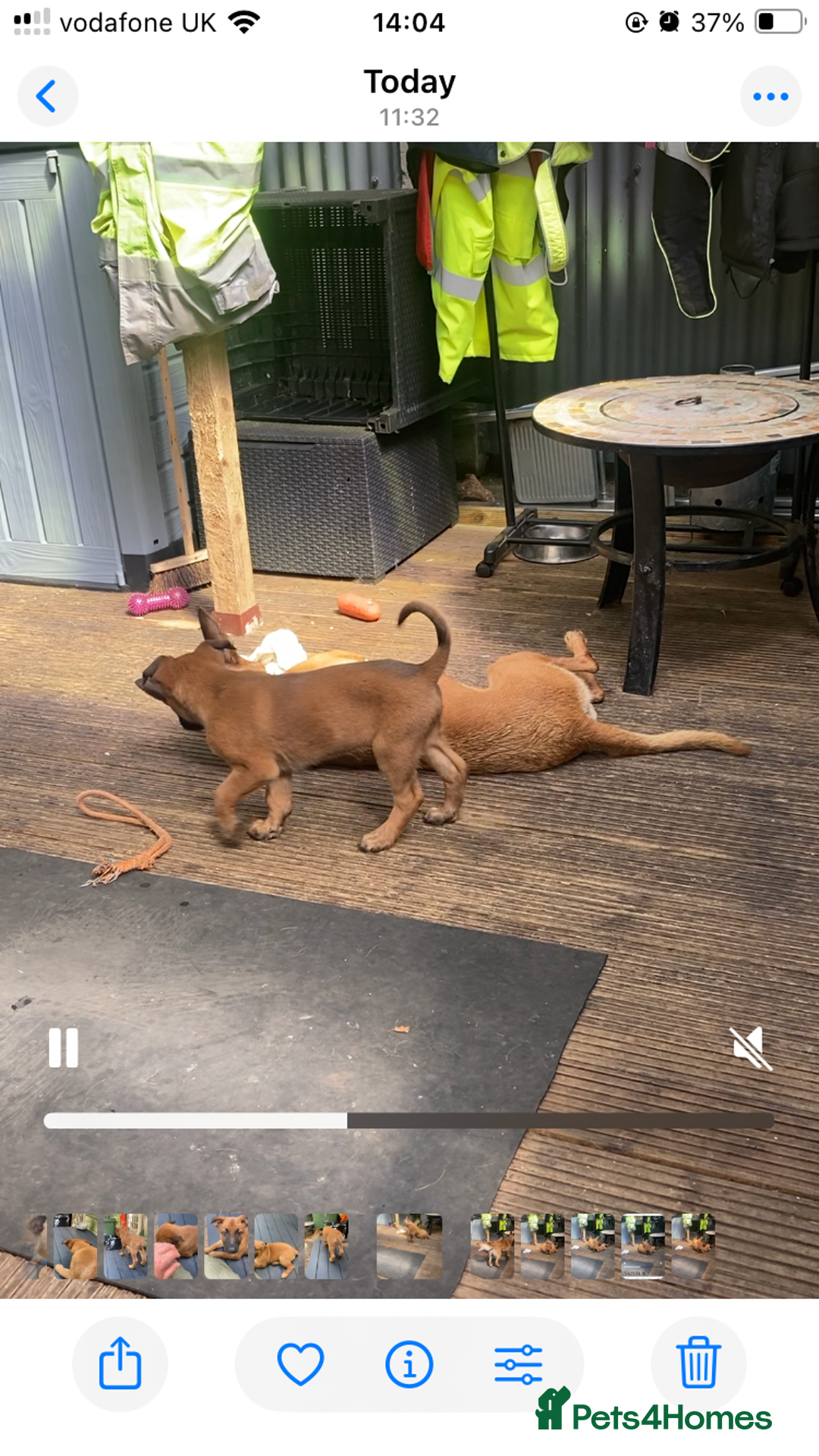Open the edit adjustments sliders

tap(518, 1364)
